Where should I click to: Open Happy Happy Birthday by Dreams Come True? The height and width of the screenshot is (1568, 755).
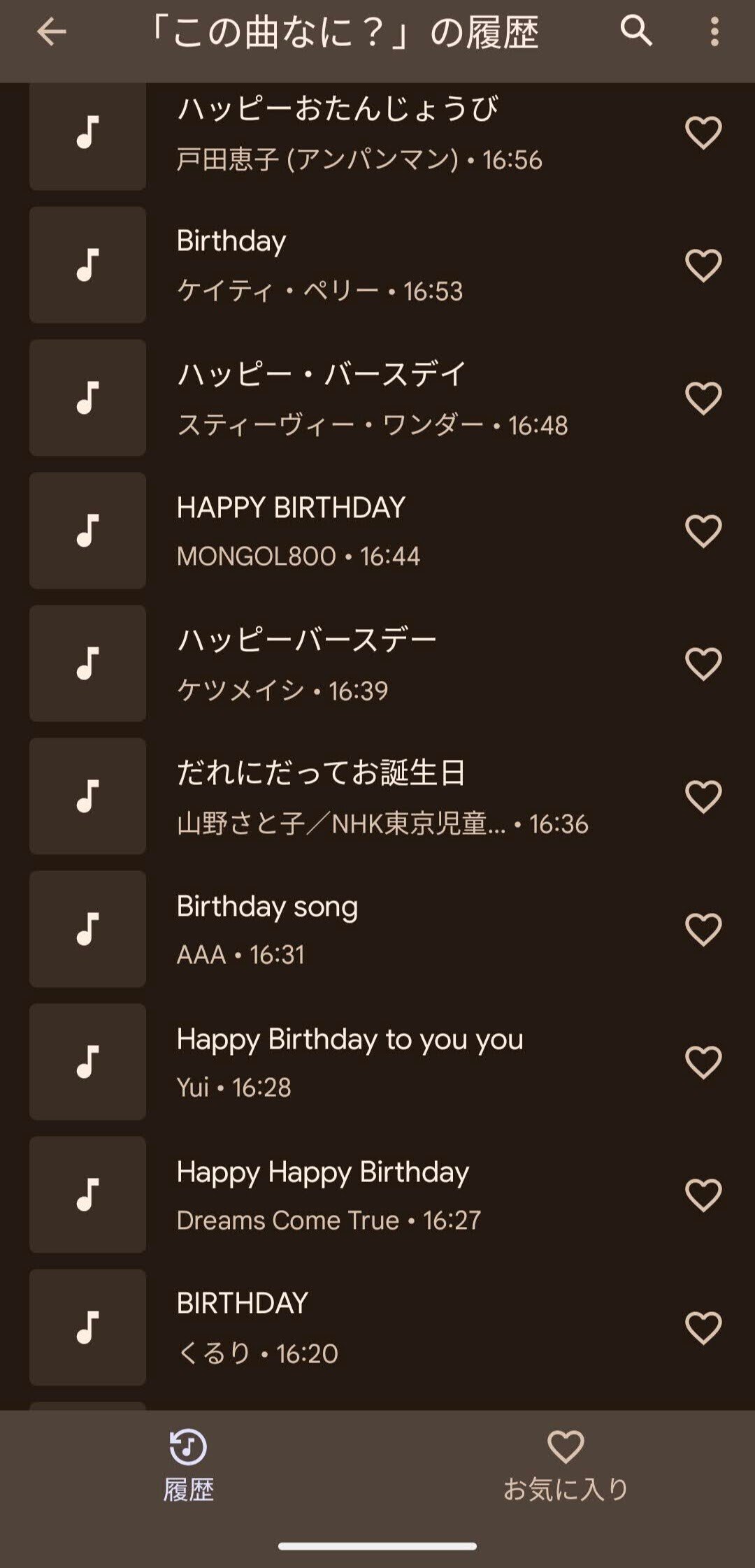pyautogui.click(x=329, y=1195)
